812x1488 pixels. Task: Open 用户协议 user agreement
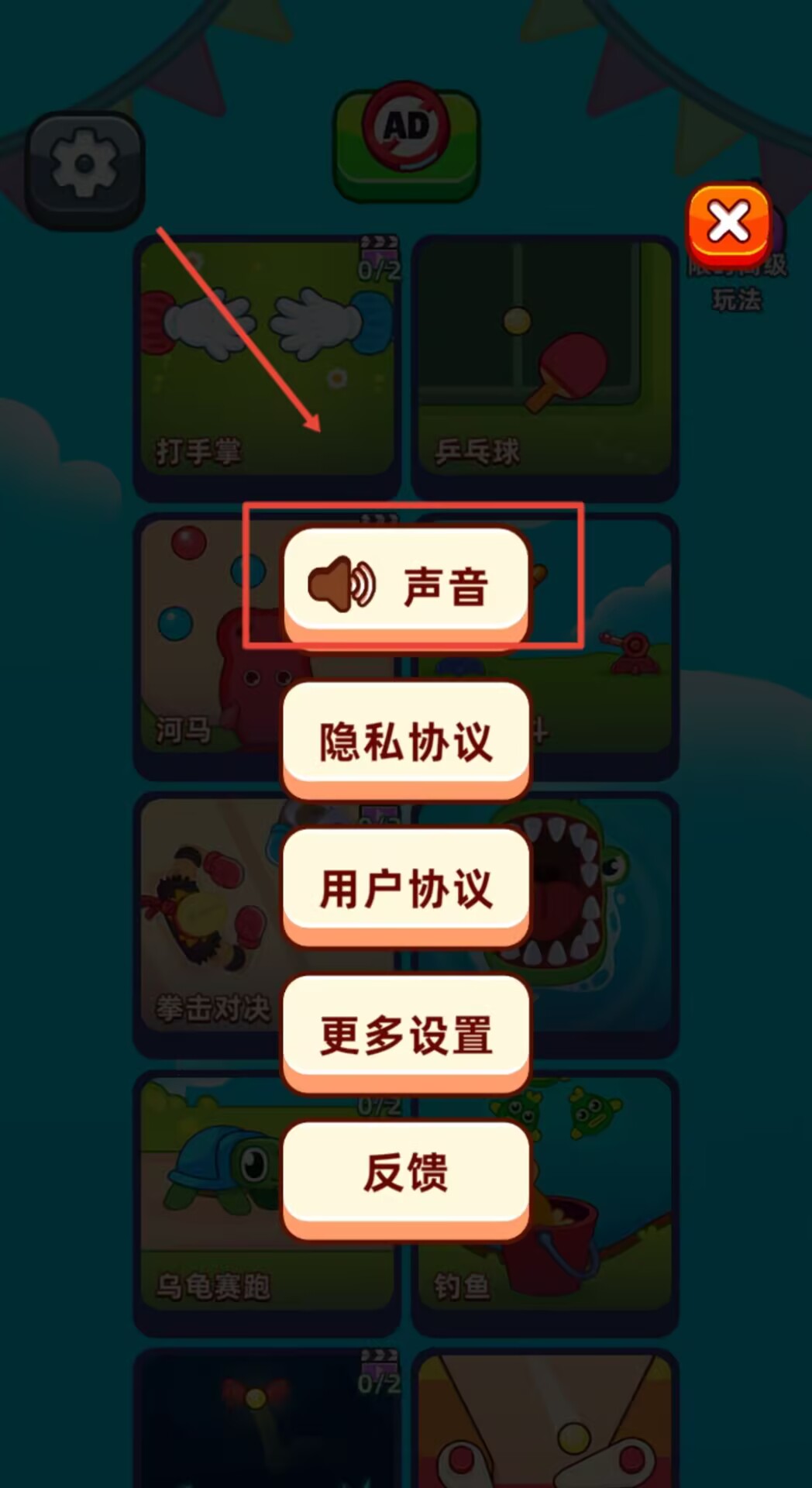pos(406,886)
